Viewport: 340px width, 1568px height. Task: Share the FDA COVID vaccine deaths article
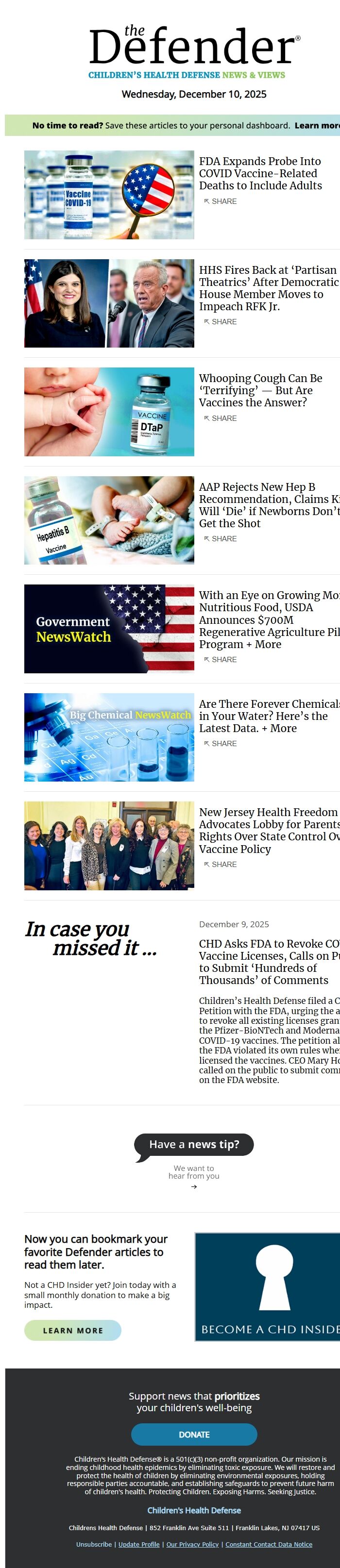[x=221, y=201]
